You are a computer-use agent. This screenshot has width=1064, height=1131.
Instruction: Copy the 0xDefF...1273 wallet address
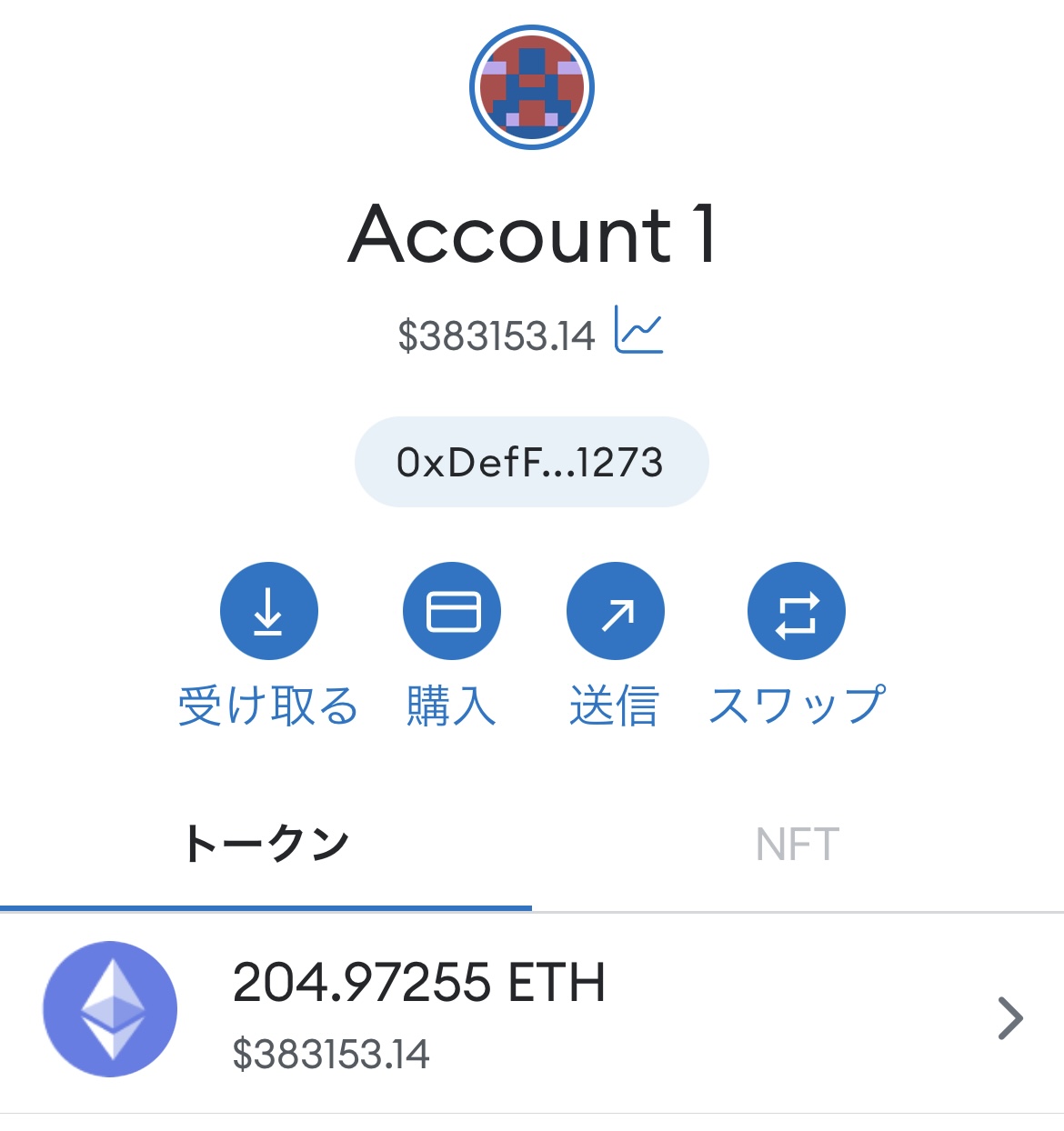point(531,462)
